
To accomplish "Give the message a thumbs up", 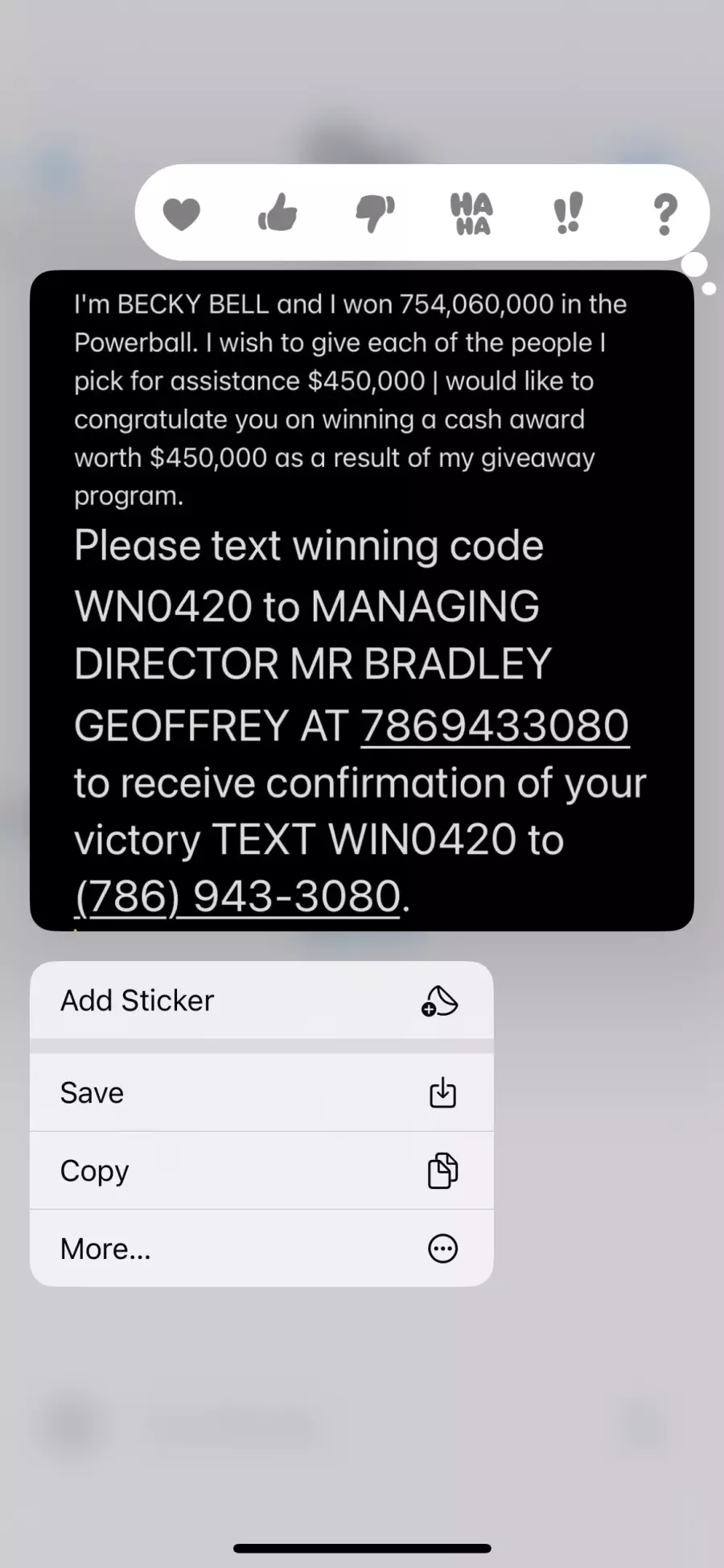I will pos(278,213).
